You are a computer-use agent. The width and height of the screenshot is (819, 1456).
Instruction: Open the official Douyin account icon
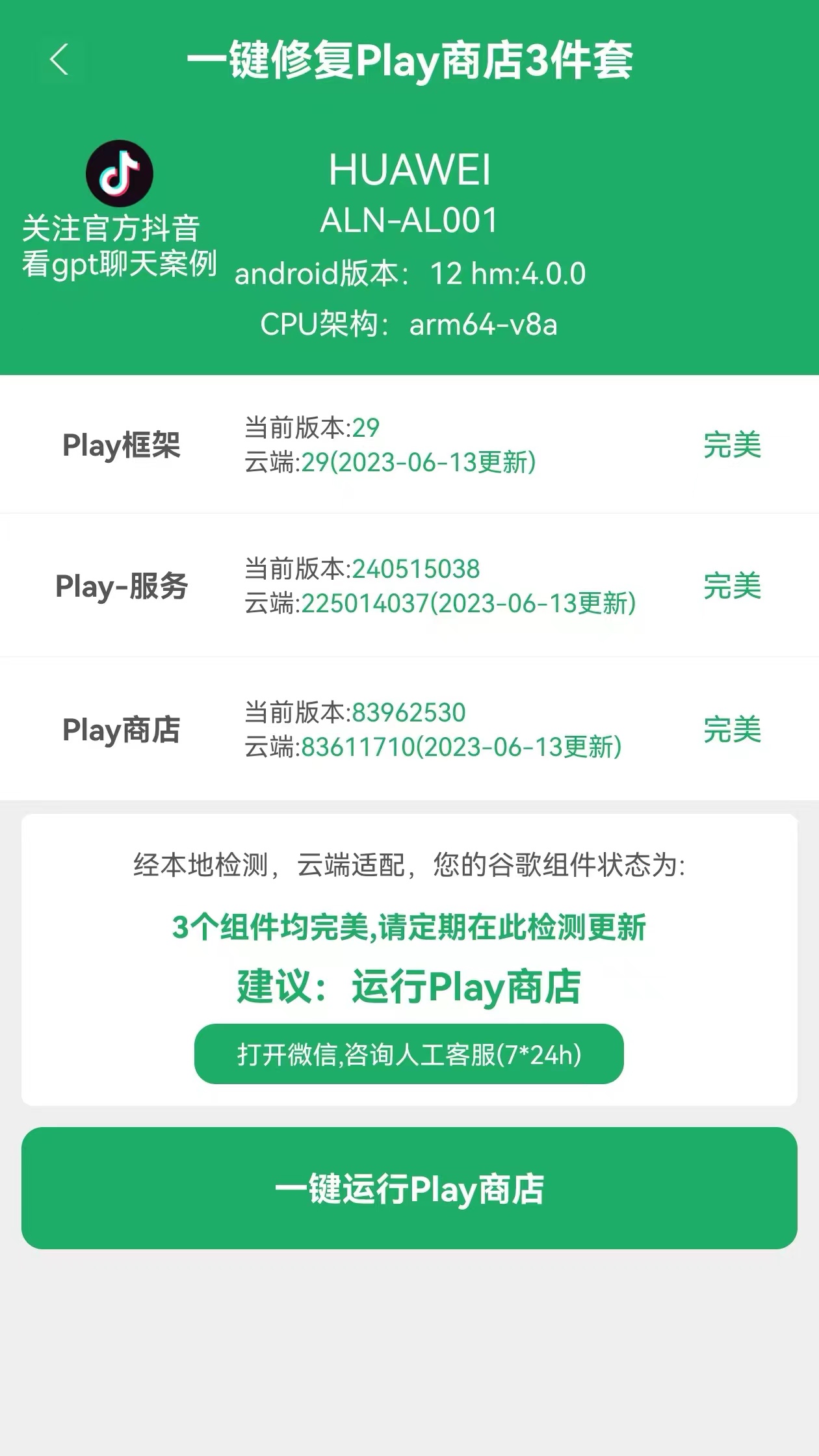[120, 173]
